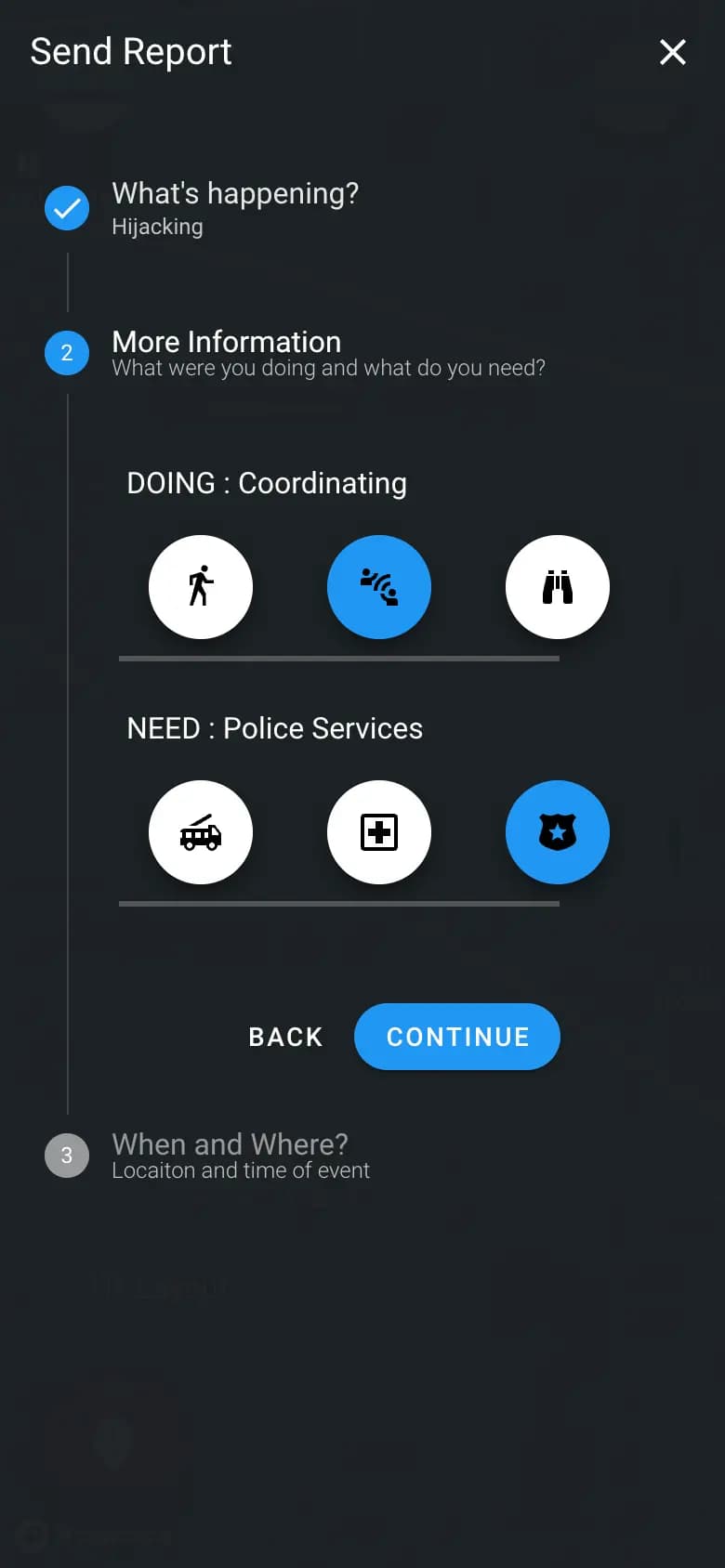Select the fire truck service icon
Screen dimensions: 725x1568
point(201,832)
